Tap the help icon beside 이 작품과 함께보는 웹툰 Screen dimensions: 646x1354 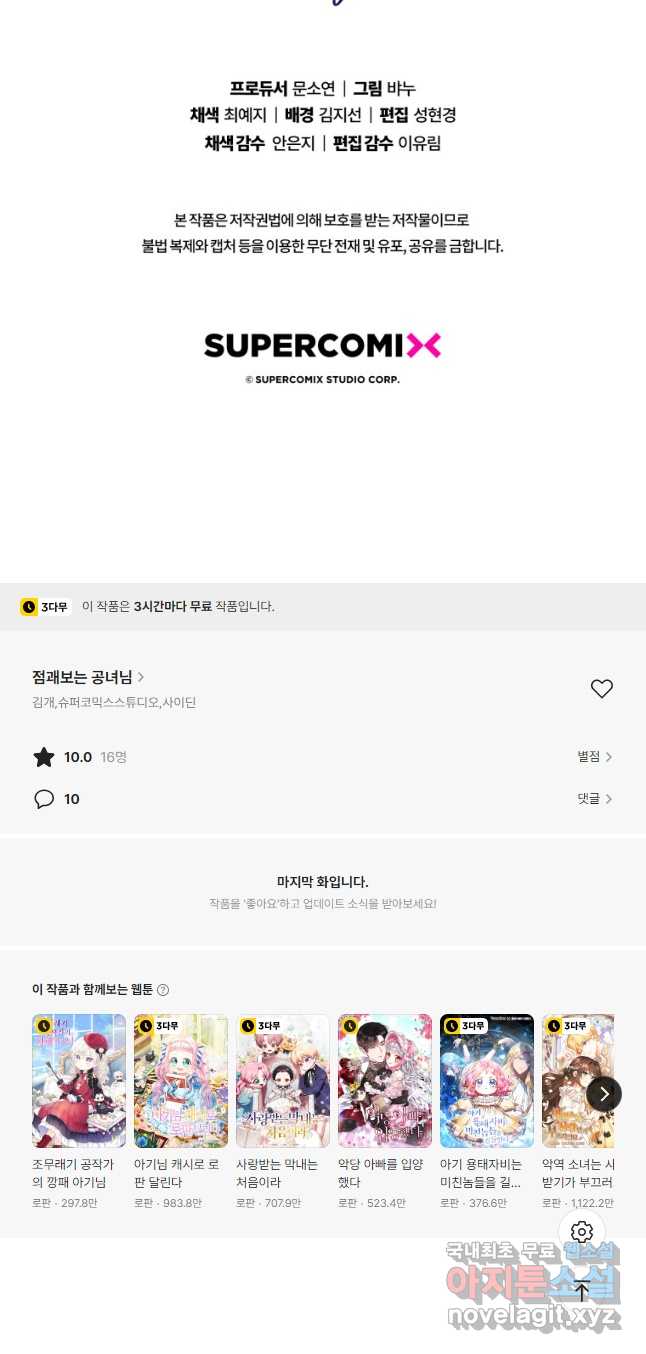[x=163, y=990]
